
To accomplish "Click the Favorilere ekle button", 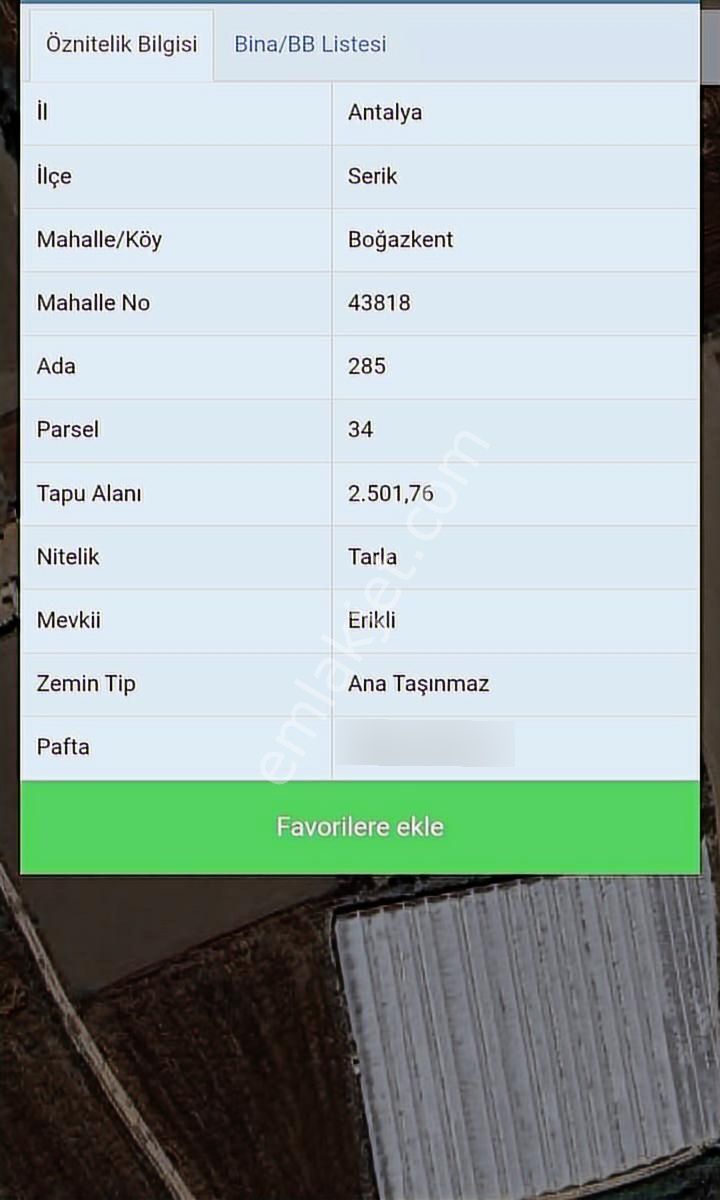I will (360, 826).
